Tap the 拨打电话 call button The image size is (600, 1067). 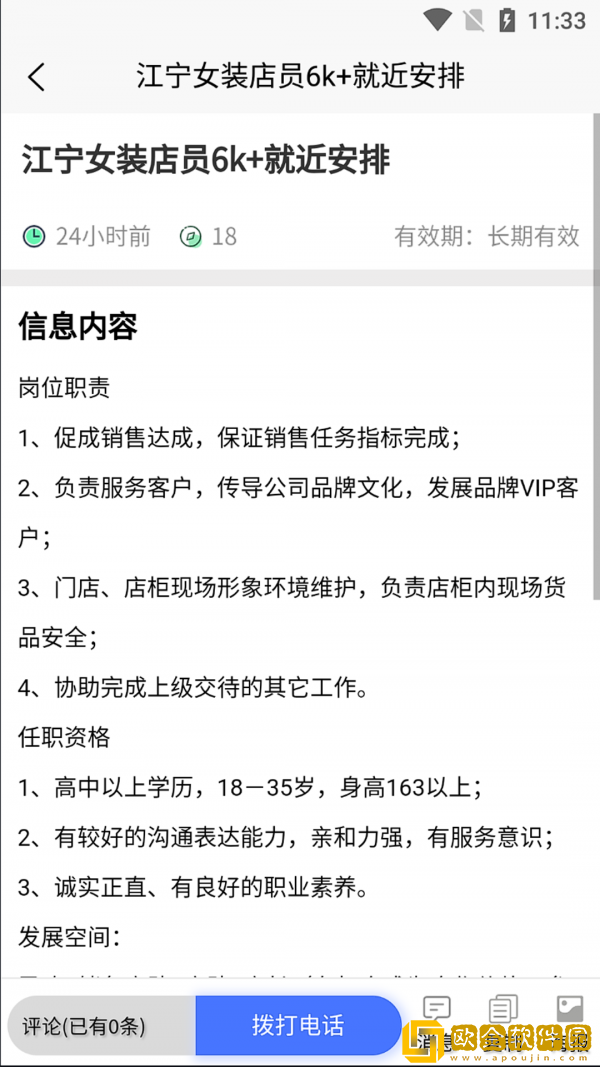[298, 1025]
